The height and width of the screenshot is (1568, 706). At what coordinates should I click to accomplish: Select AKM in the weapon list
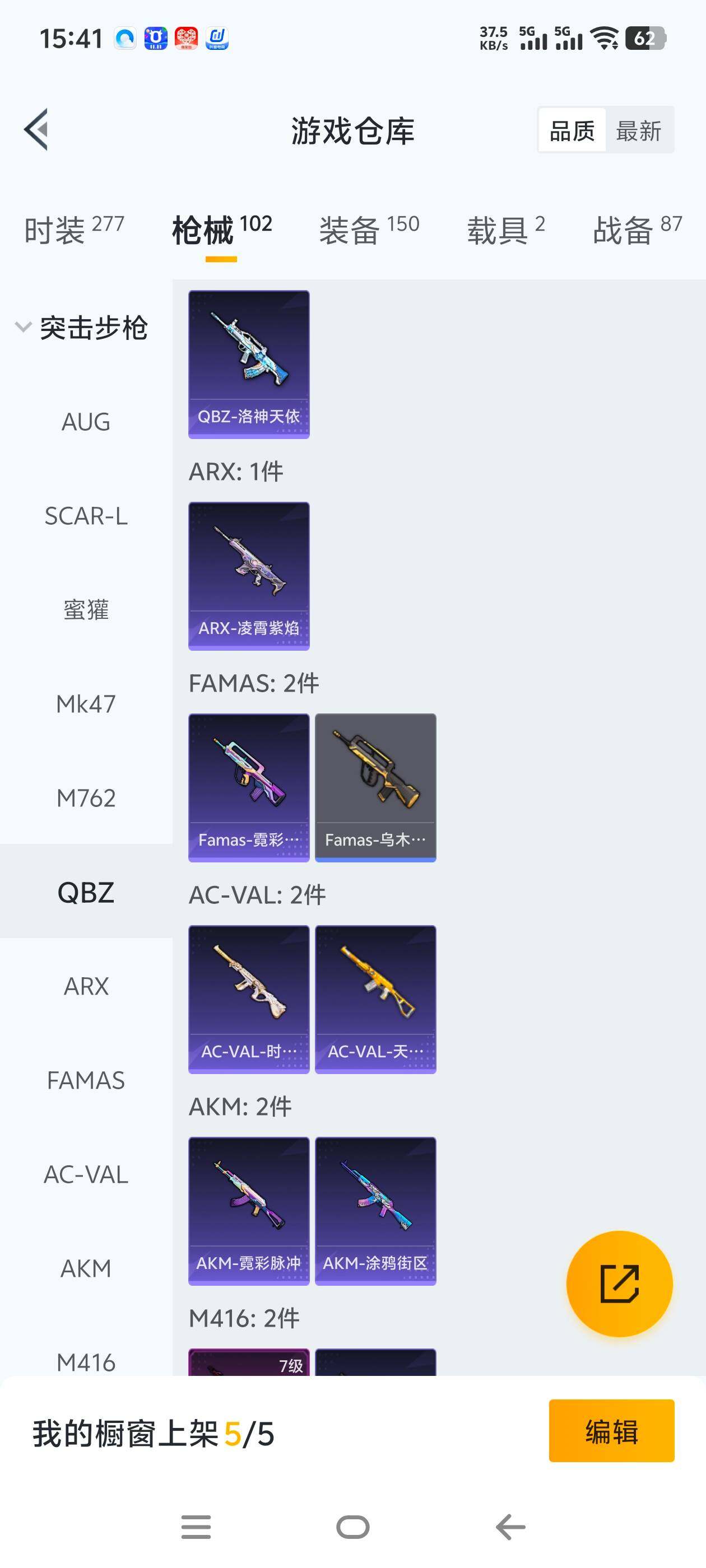86,1268
